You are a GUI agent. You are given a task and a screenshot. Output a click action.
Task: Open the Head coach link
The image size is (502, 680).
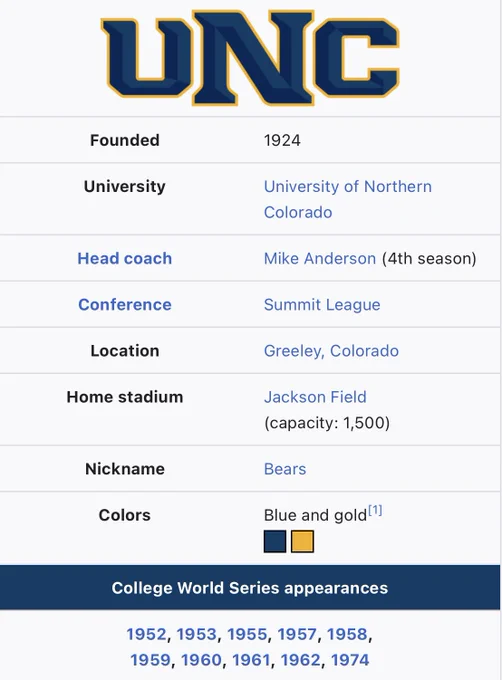click(125, 258)
